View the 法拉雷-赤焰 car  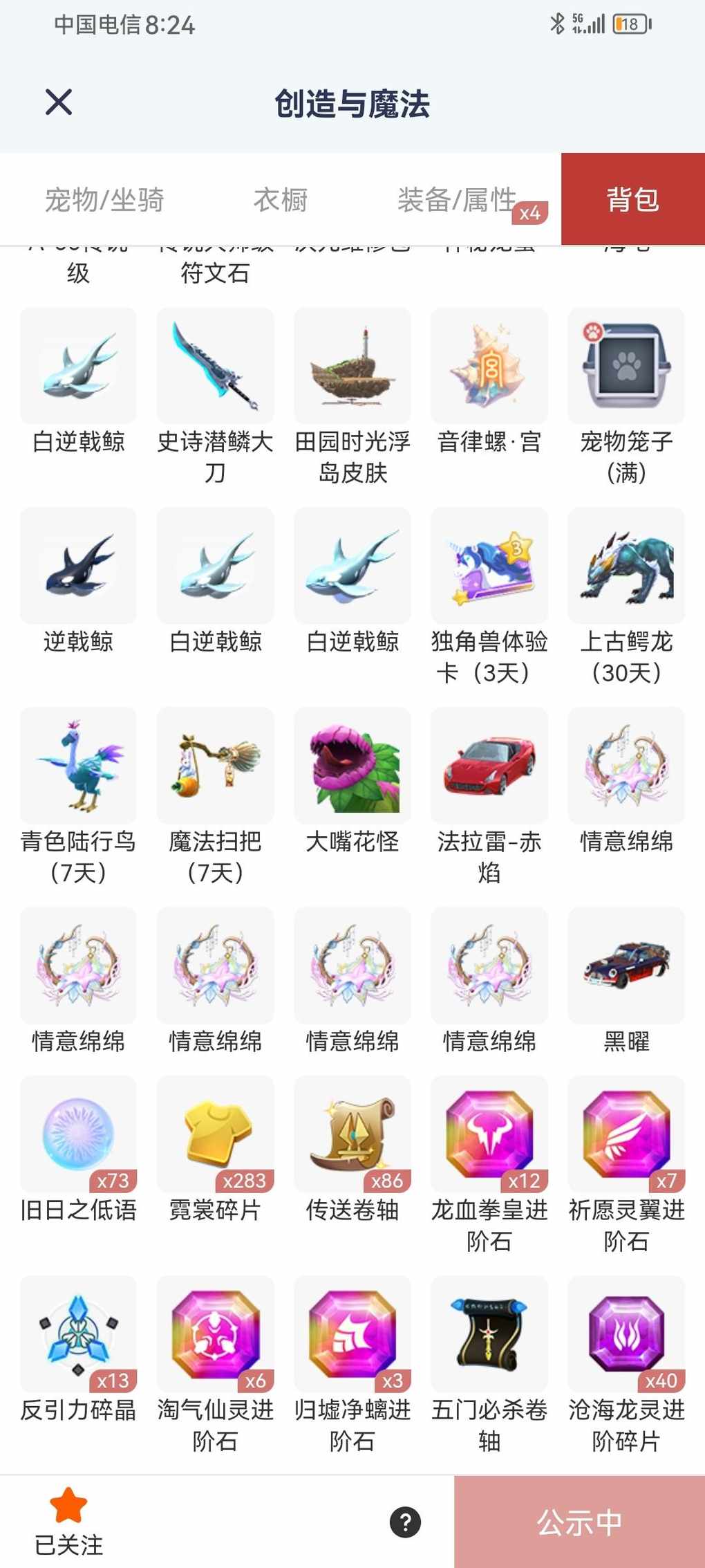coord(489,766)
